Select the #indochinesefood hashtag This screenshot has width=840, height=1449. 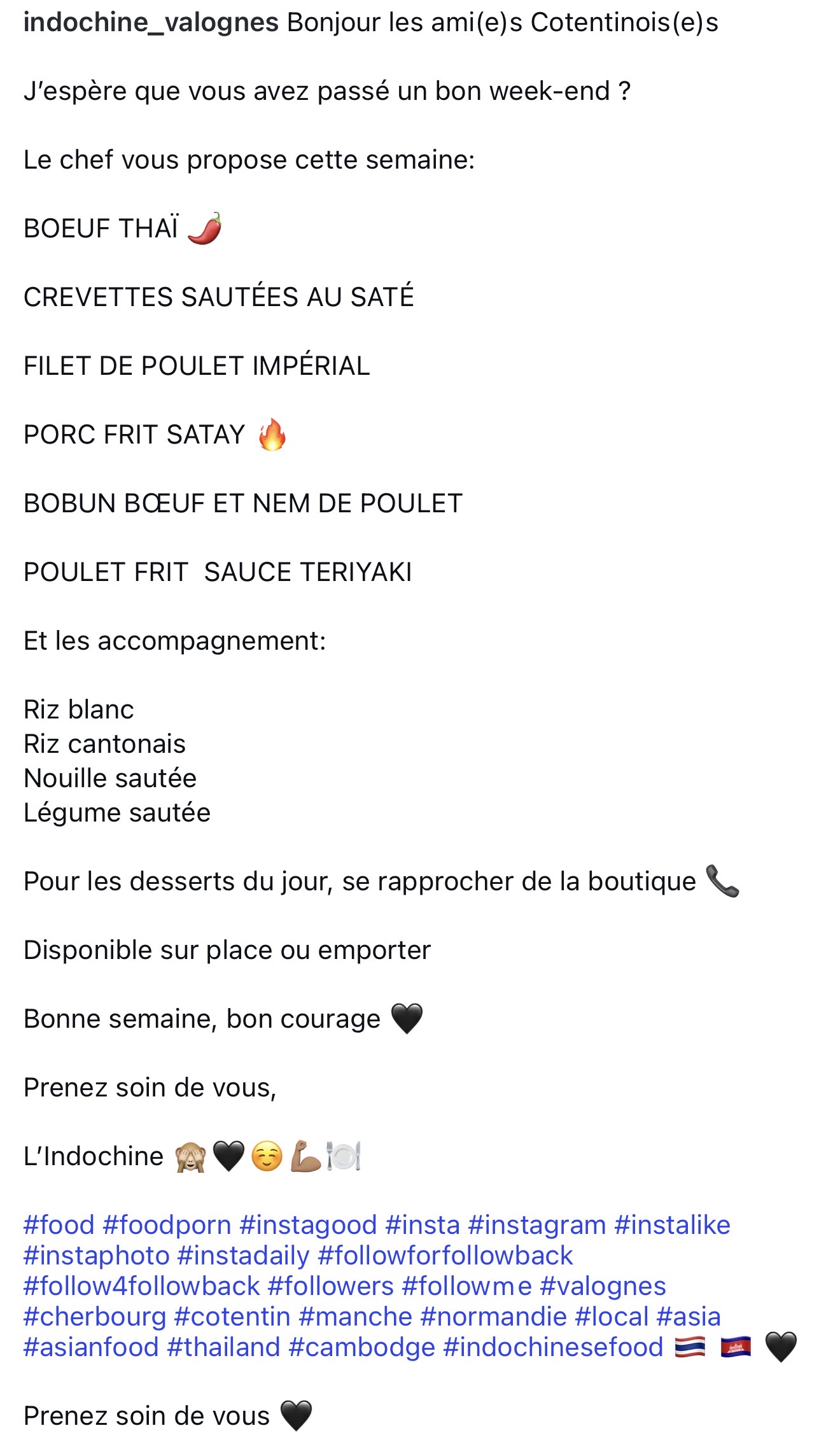(x=553, y=1347)
